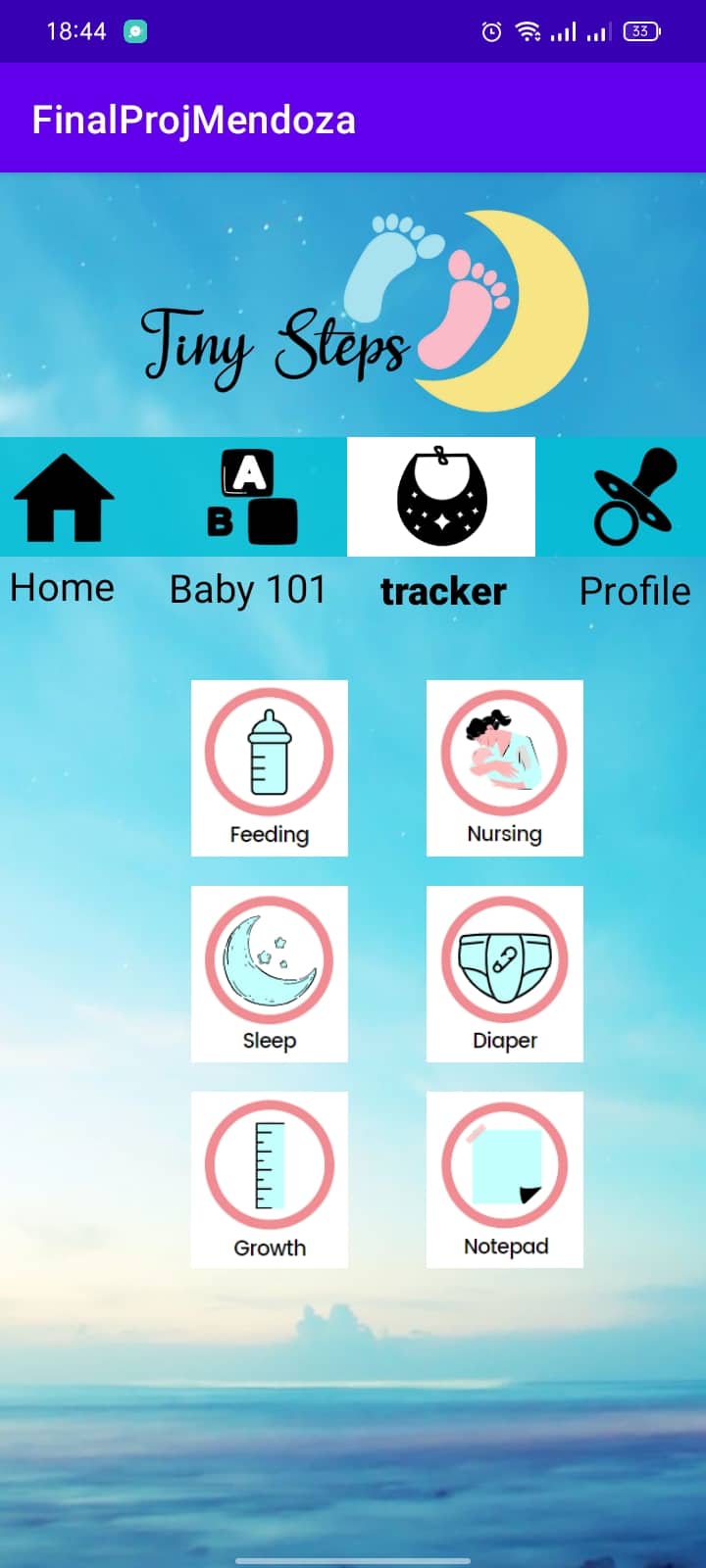Viewport: 706px width, 1568px height.
Task: Open the Feeding tracker tile
Action: point(270,767)
